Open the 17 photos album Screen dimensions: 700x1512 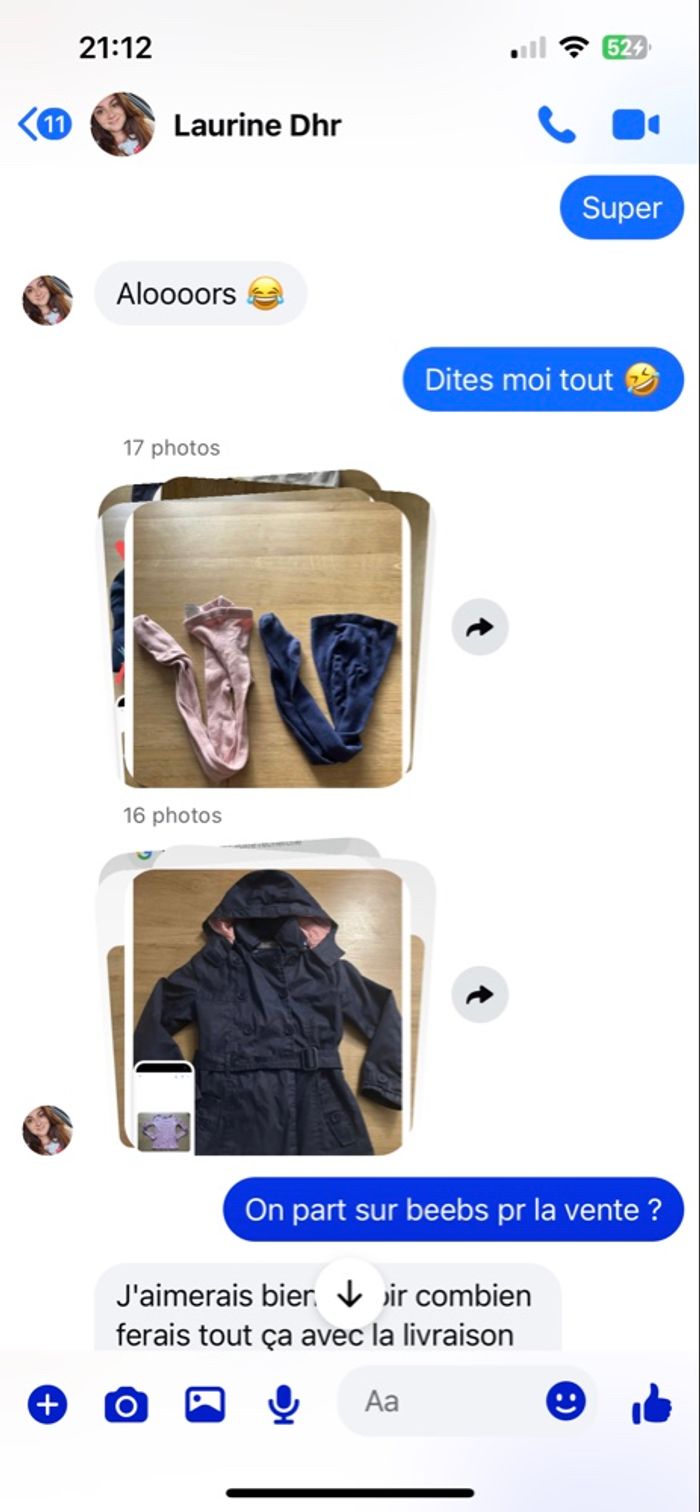[267, 640]
